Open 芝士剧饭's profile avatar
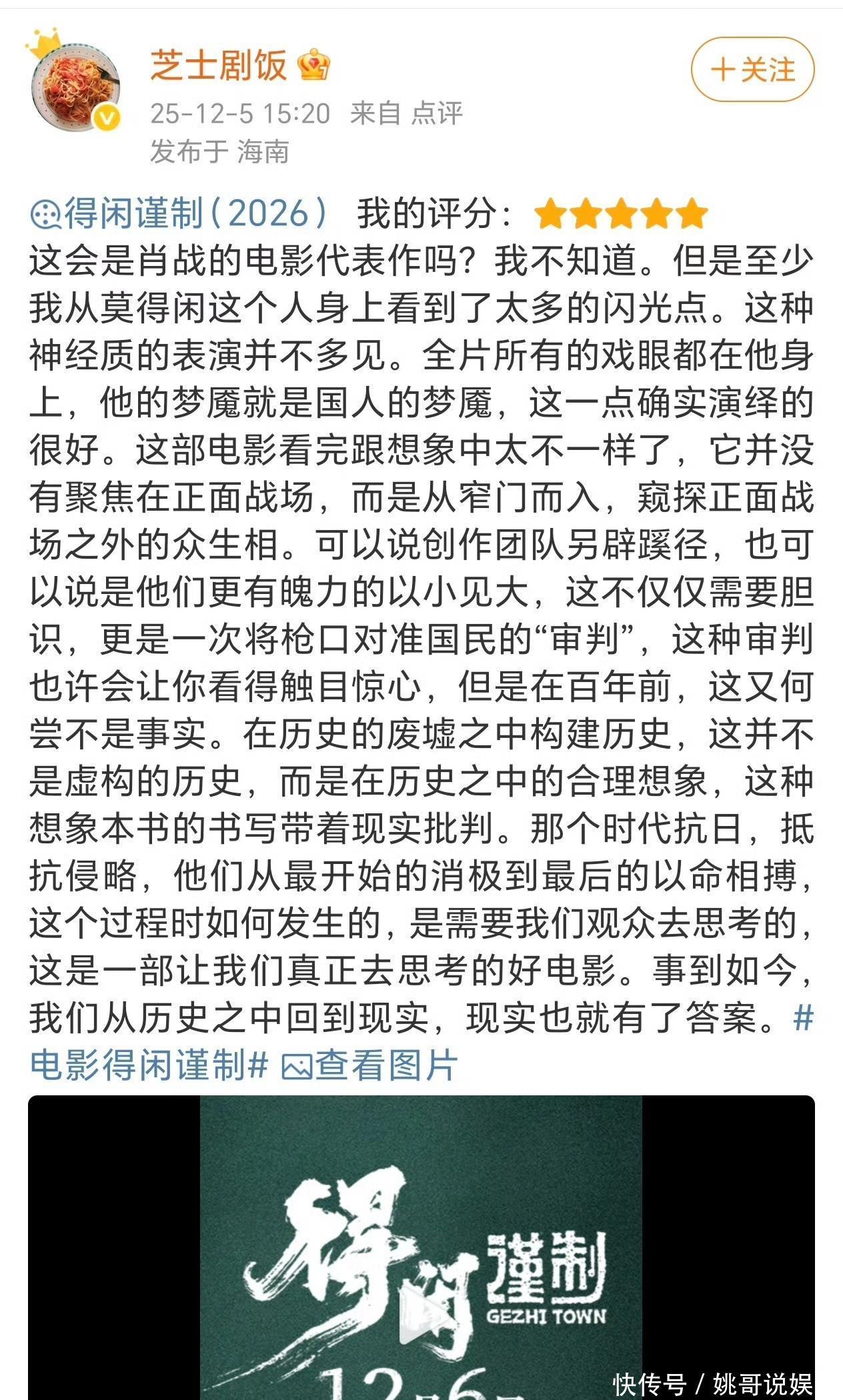The height and width of the screenshot is (1400, 843). click(x=75, y=85)
